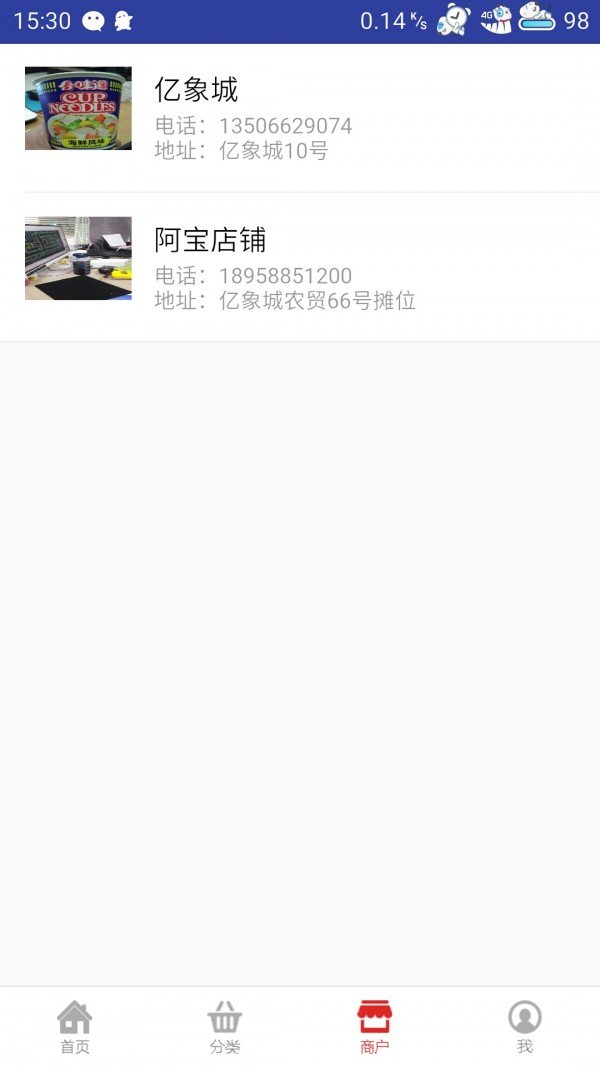Go to the 我 profile tab
This screenshot has width=600, height=1067.
(x=525, y=1027)
